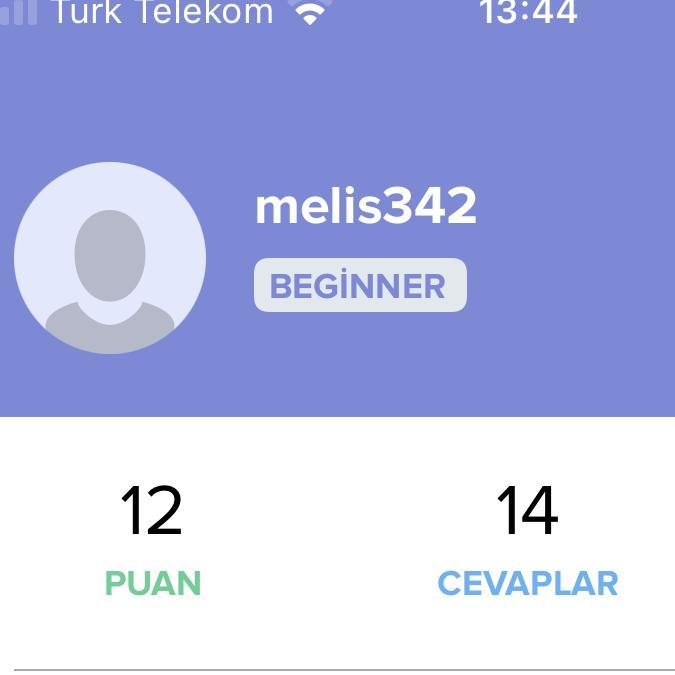675x675 pixels.
Task: Open the 14 Cevaplar answers stat
Action: point(527,540)
